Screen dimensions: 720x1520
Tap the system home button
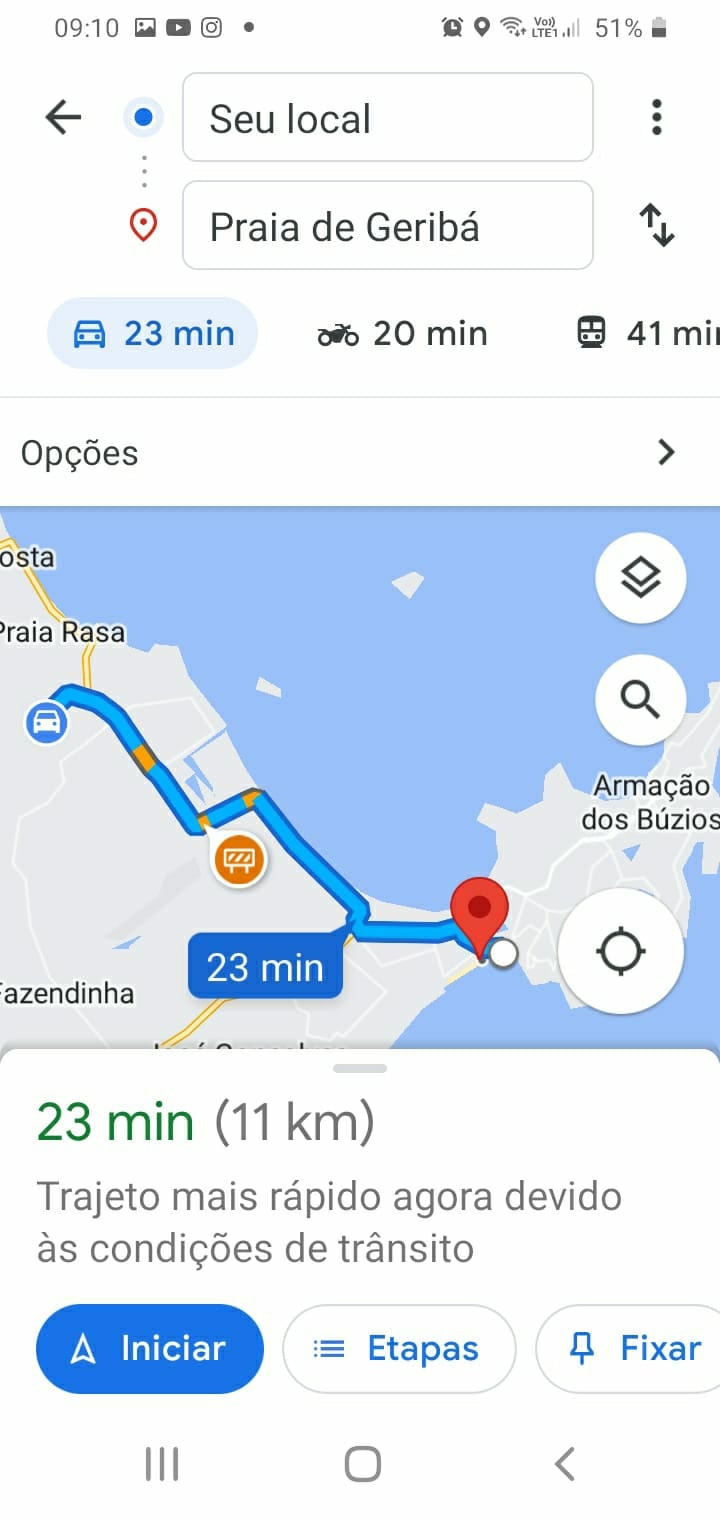[x=362, y=1464]
